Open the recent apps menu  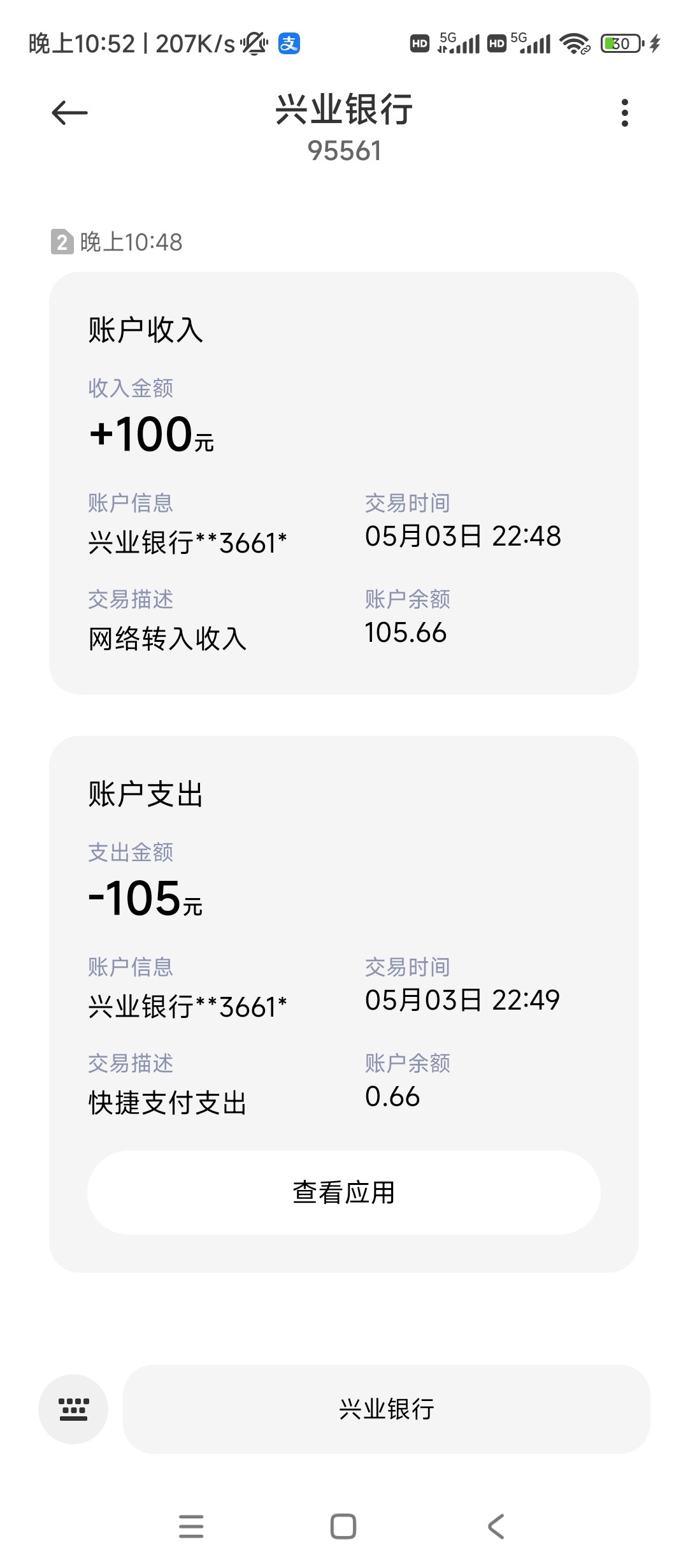click(x=191, y=1527)
